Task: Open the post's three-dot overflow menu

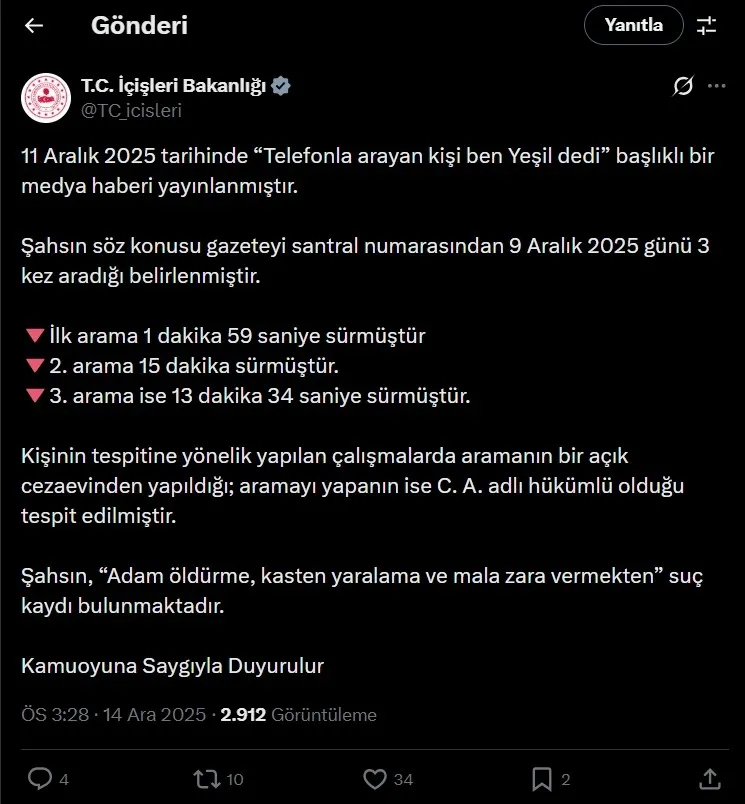Action: 716,87
